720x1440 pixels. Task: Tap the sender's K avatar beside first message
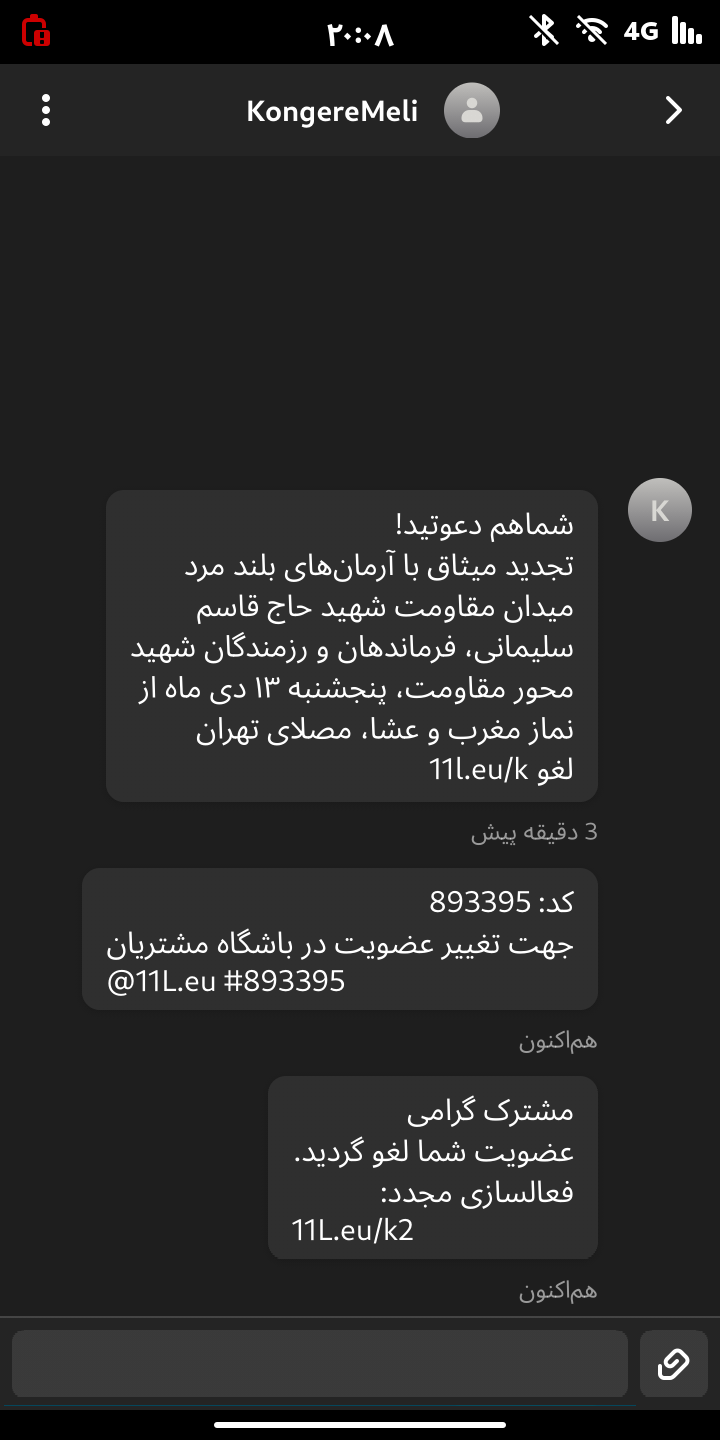pyautogui.click(x=660, y=510)
